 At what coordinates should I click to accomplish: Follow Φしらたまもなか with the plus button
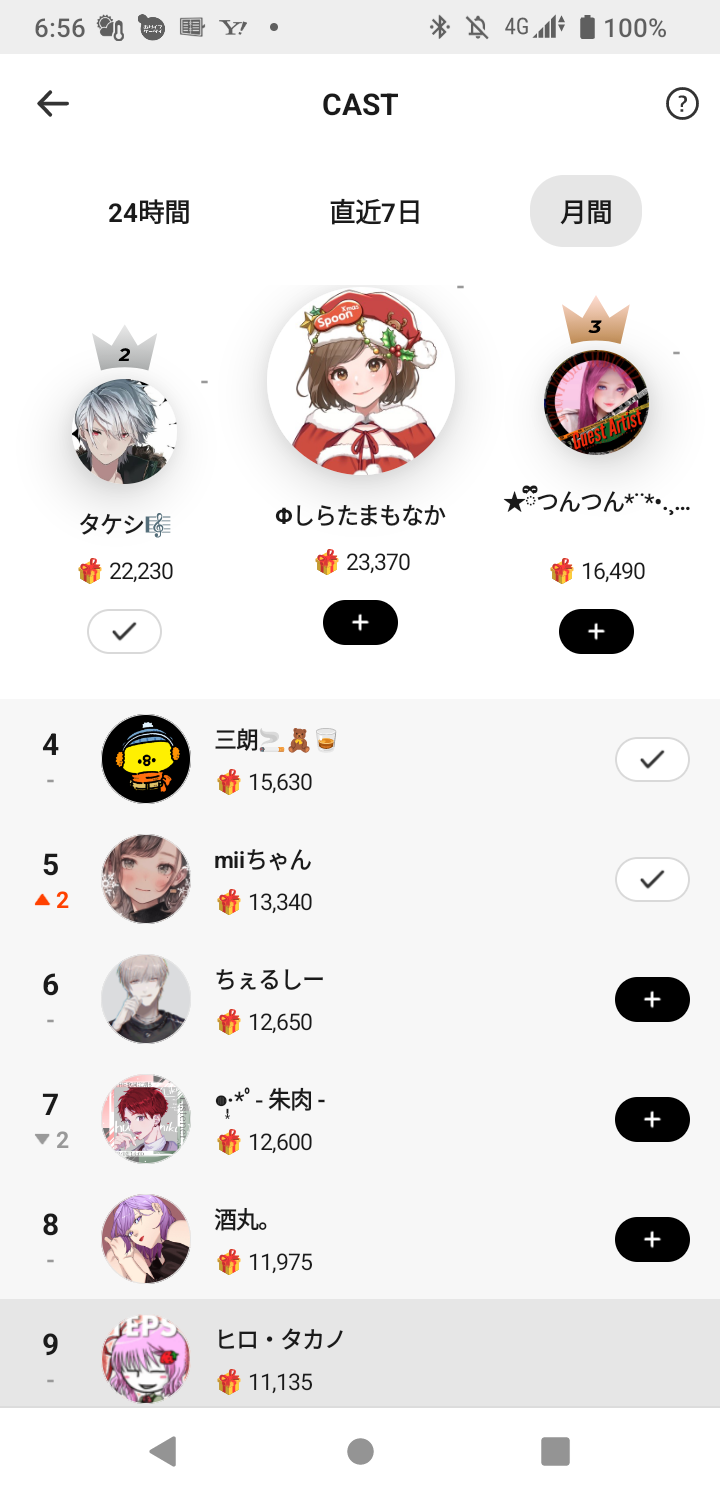360,623
